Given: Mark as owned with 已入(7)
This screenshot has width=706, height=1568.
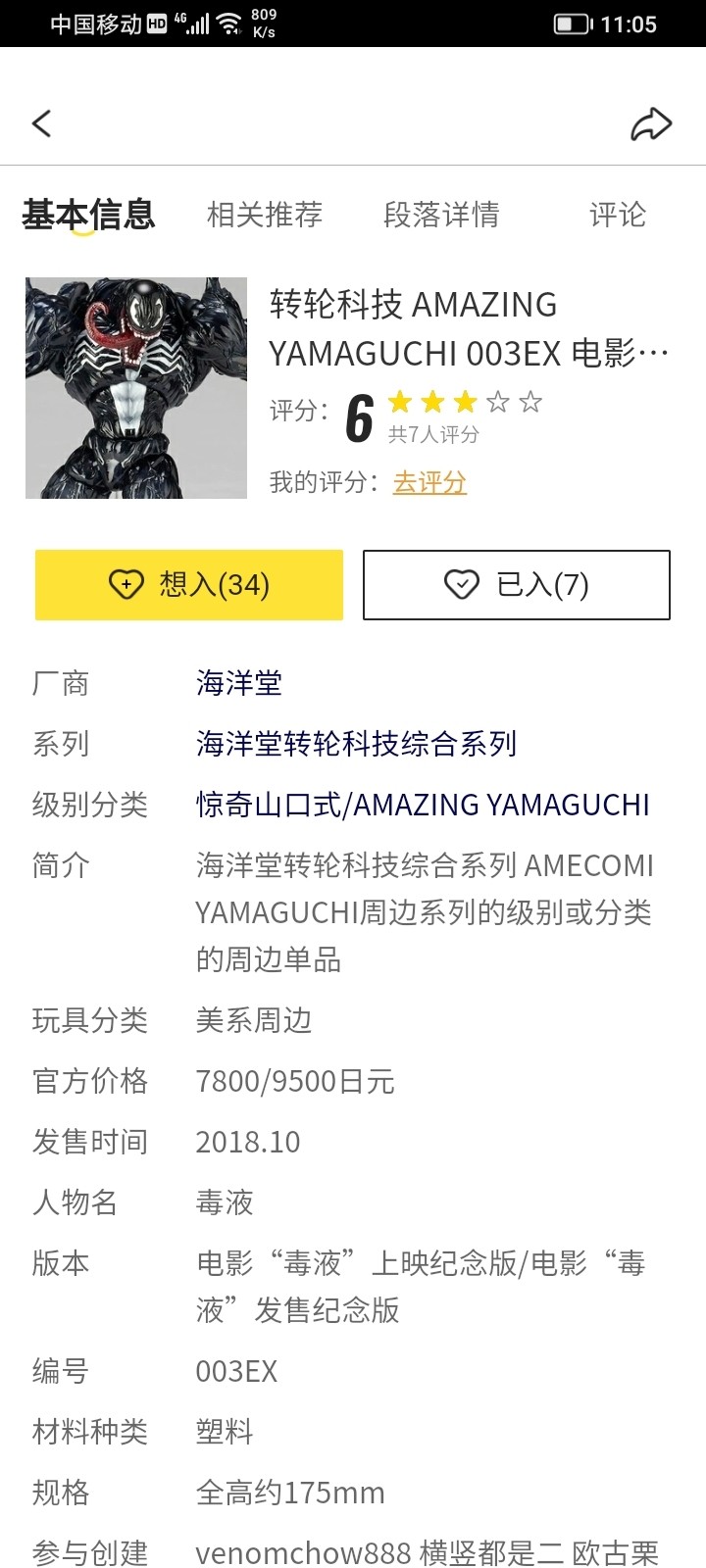Looking at the screenshot, I should coord(517,585).
